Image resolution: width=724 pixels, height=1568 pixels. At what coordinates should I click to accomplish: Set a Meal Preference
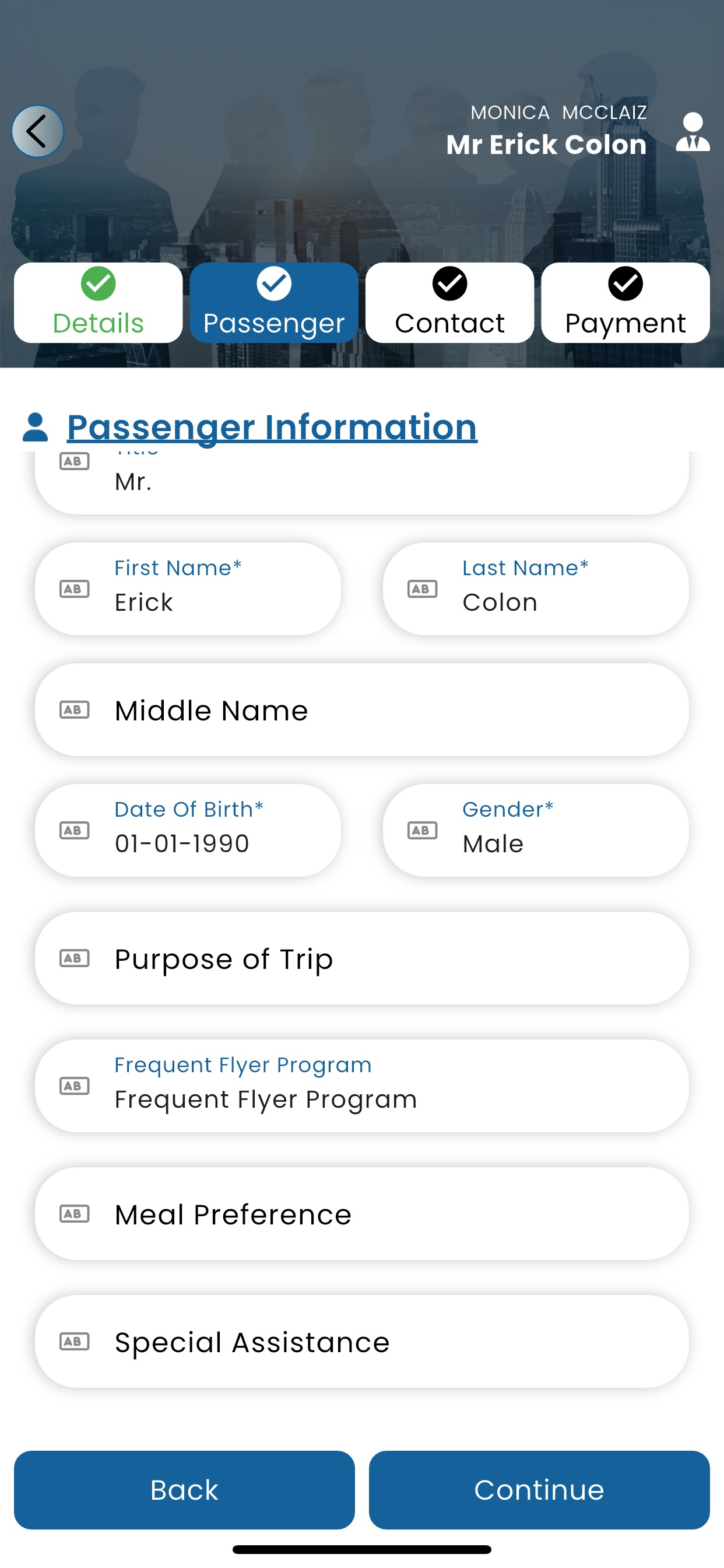(362, 1214)
